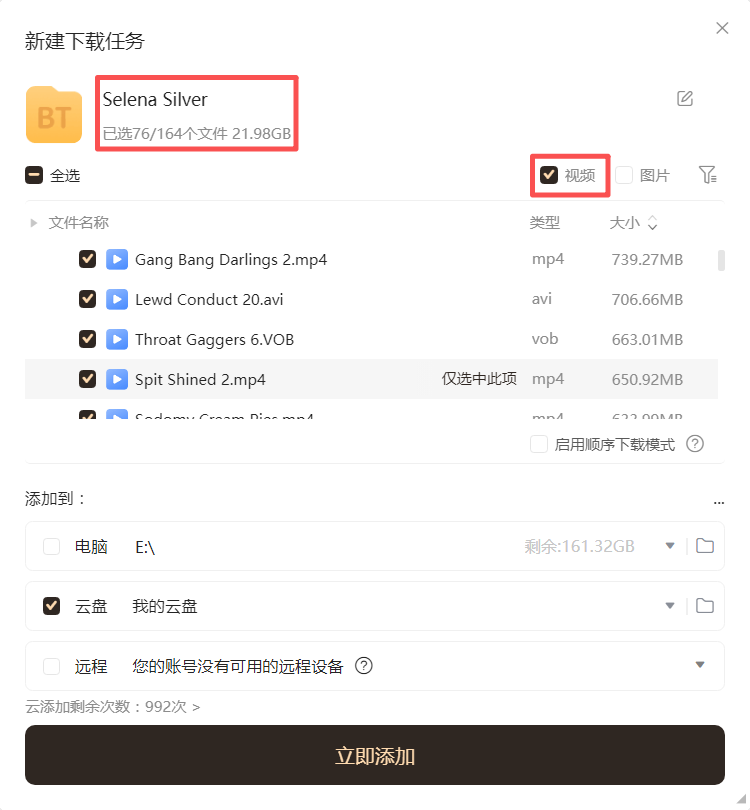The height and width of the screenshot is (810, 750).
Task: Toggle the 全选 checkbox
Action: [34, 175]
